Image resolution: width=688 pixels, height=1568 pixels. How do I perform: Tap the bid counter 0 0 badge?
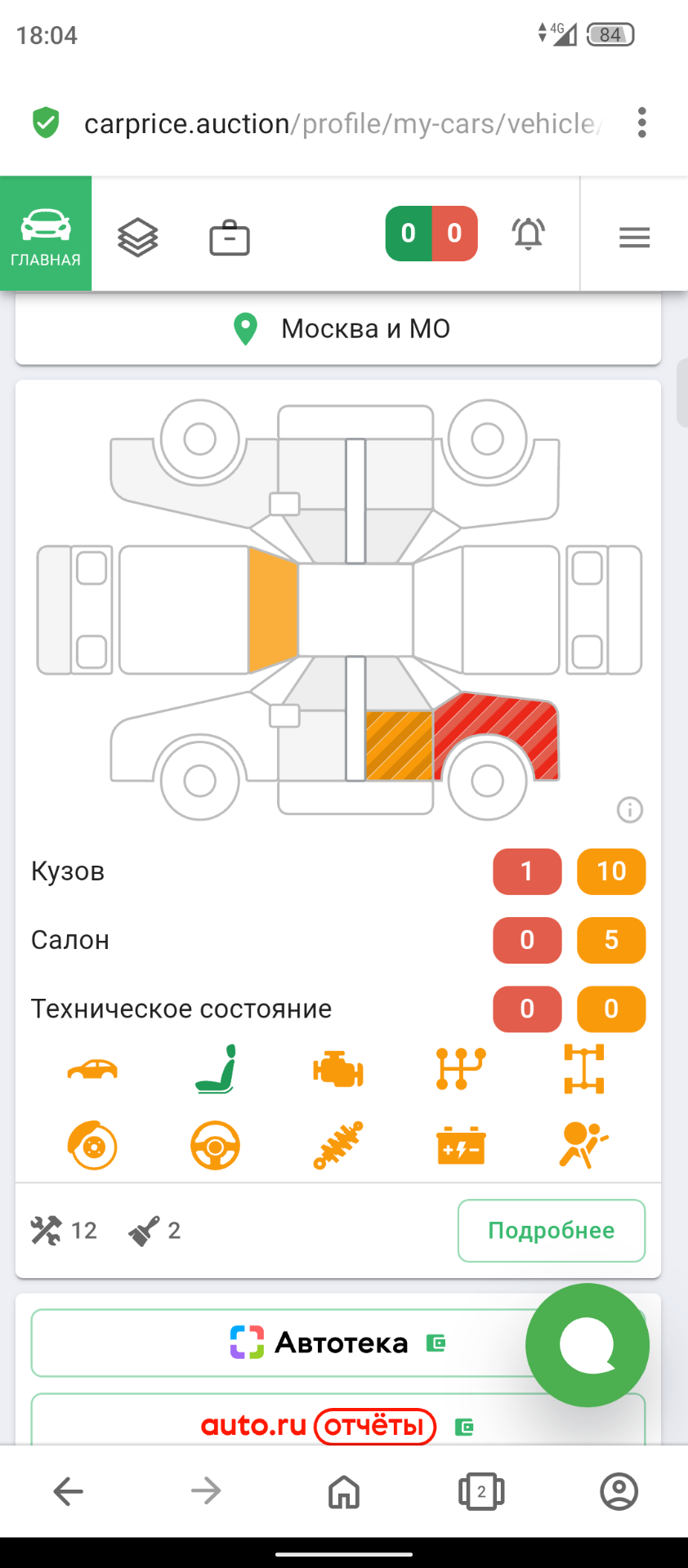coord(431,234)
